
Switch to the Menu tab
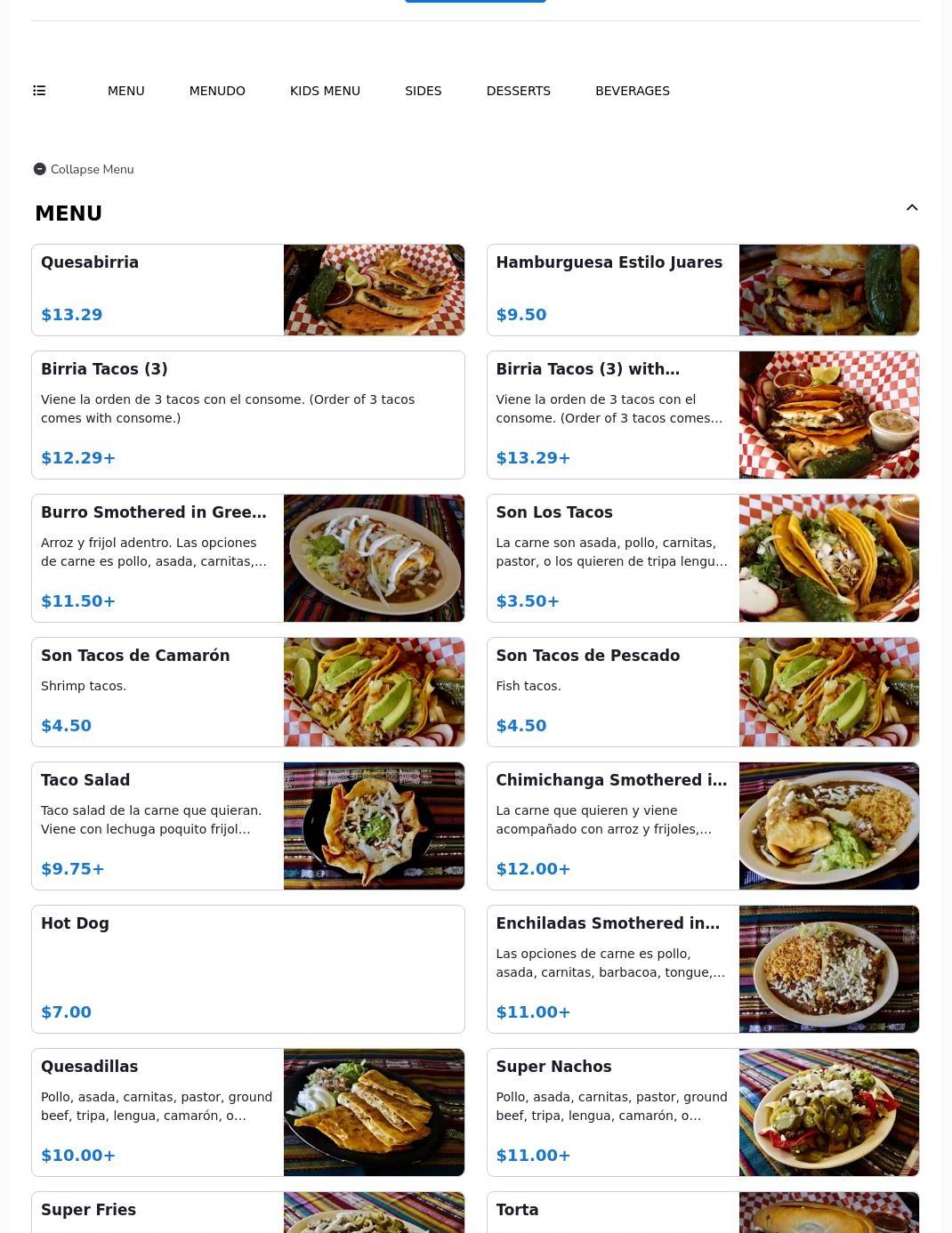(125, 91)
